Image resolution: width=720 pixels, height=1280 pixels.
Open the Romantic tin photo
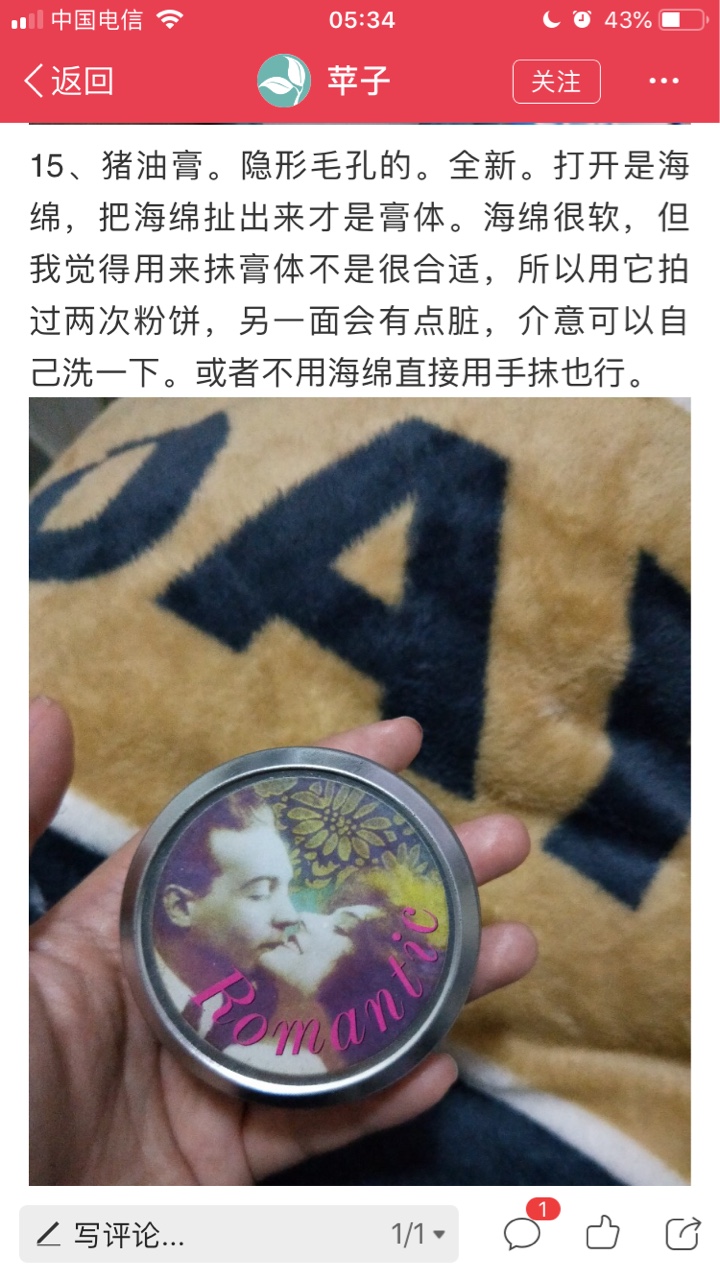(359, 791)
